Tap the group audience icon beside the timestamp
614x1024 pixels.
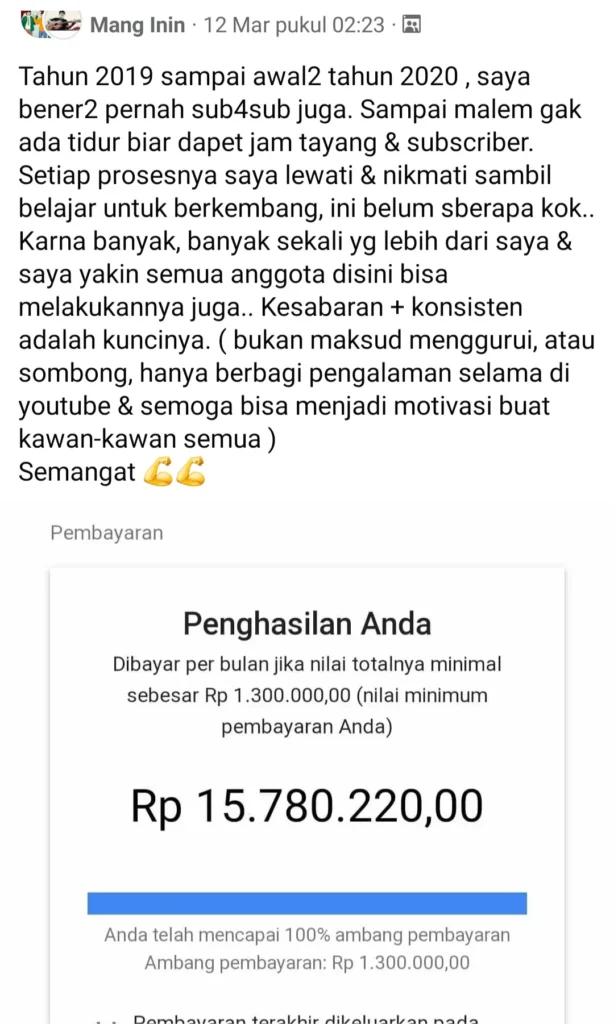[x=411, y=25]
